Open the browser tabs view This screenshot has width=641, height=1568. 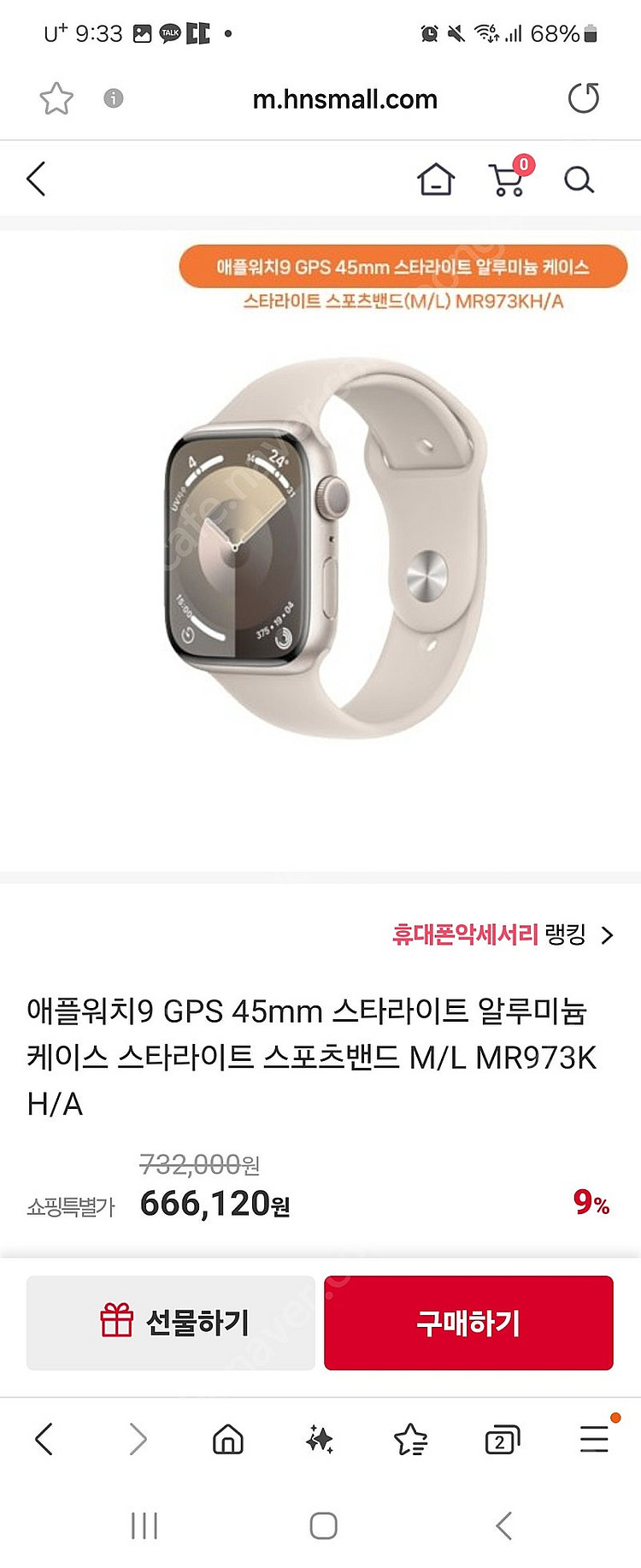click(503, 1441)
